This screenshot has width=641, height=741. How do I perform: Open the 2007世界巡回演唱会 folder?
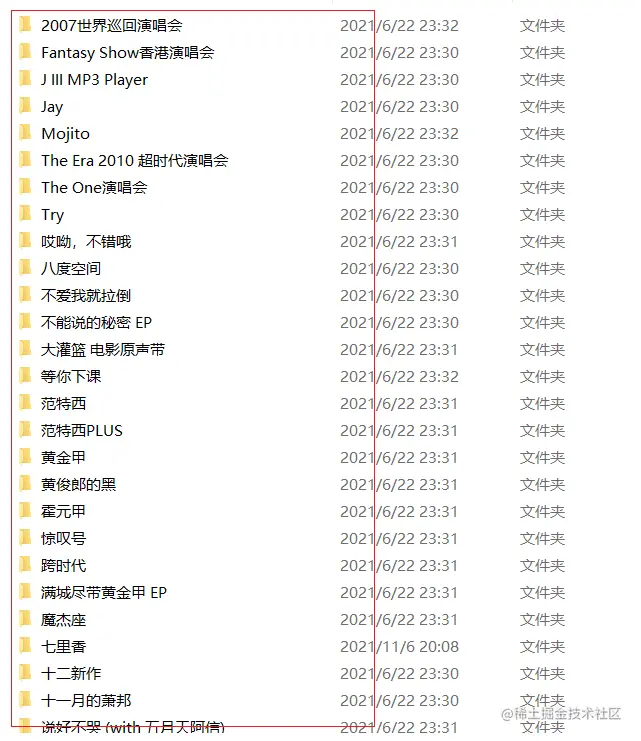pyautogui.click(x=111, y=25)
